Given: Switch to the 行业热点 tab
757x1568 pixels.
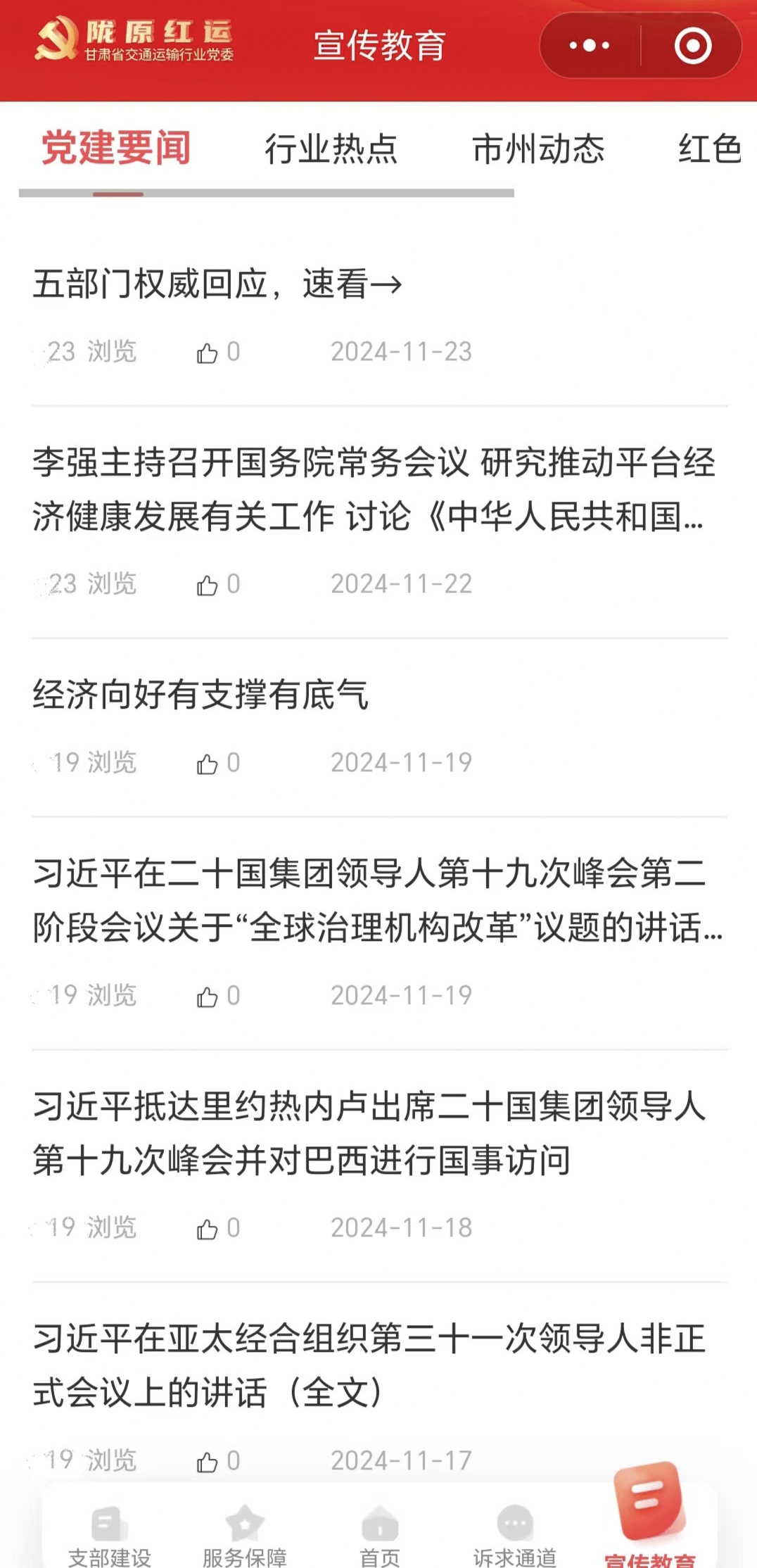Looking at the screenshot, I should [331, 149].
